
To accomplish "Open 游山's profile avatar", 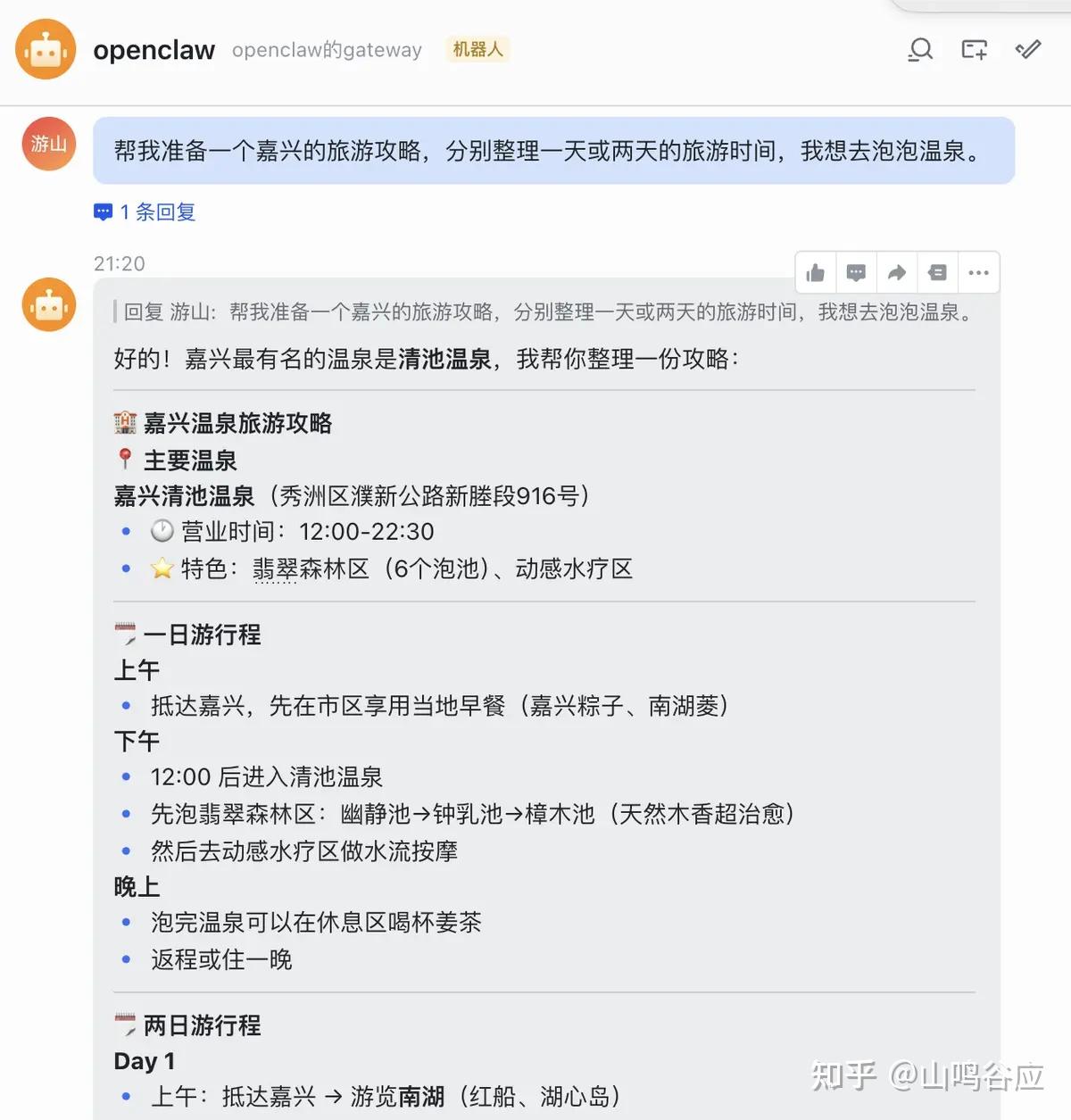I will click(49, 144).
